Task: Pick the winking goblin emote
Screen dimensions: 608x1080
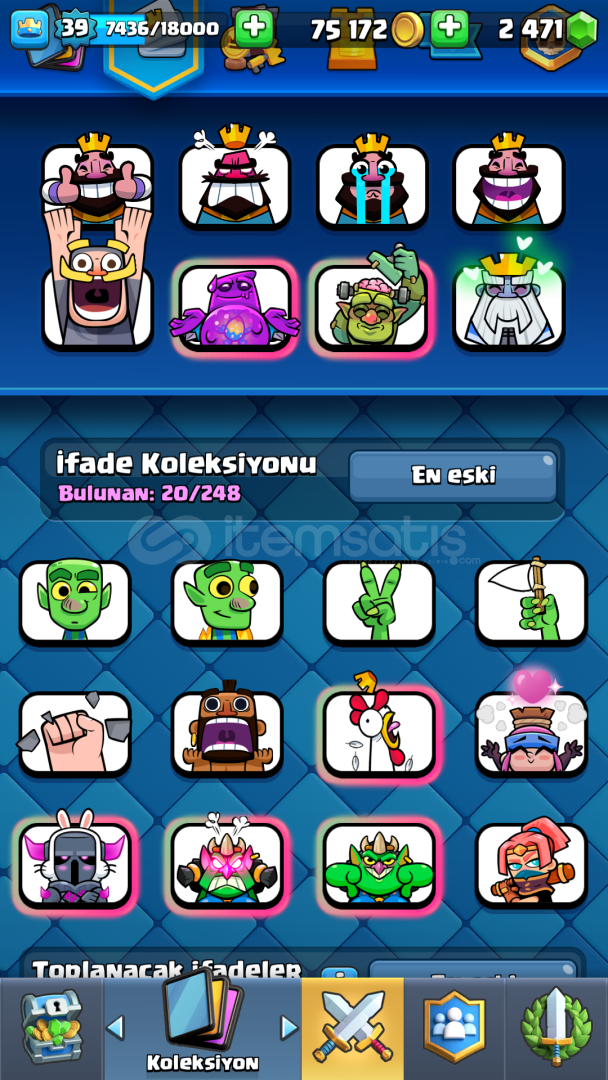Action: [x=75, y=602]
